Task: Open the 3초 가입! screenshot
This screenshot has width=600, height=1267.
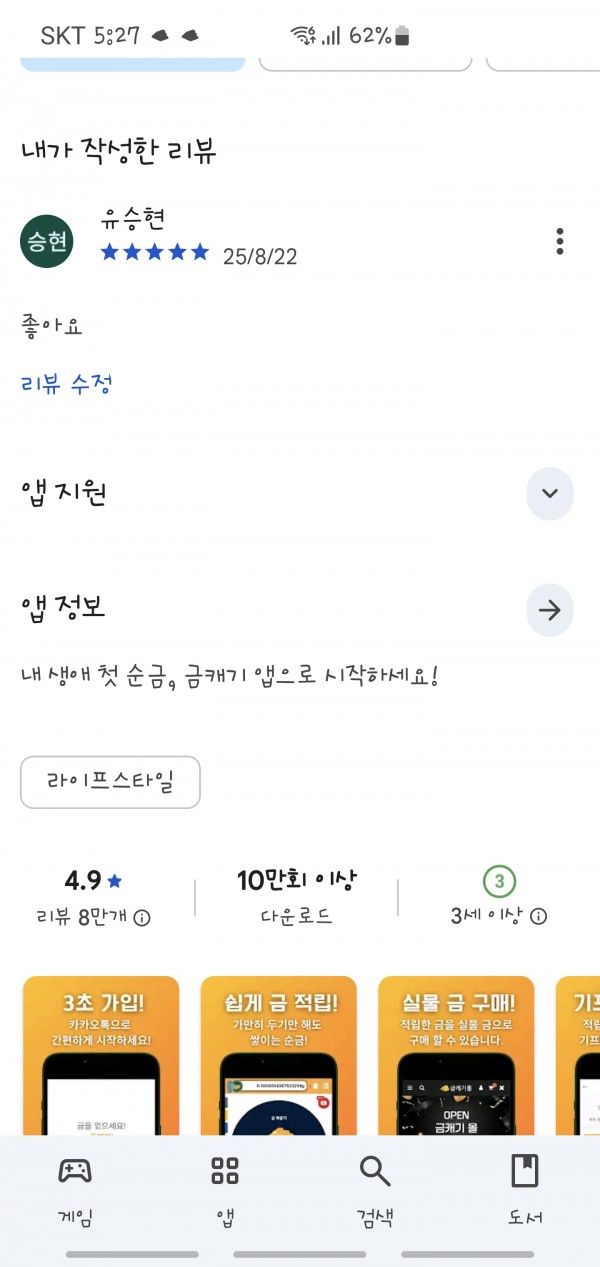Action: tap(101, 1055)
